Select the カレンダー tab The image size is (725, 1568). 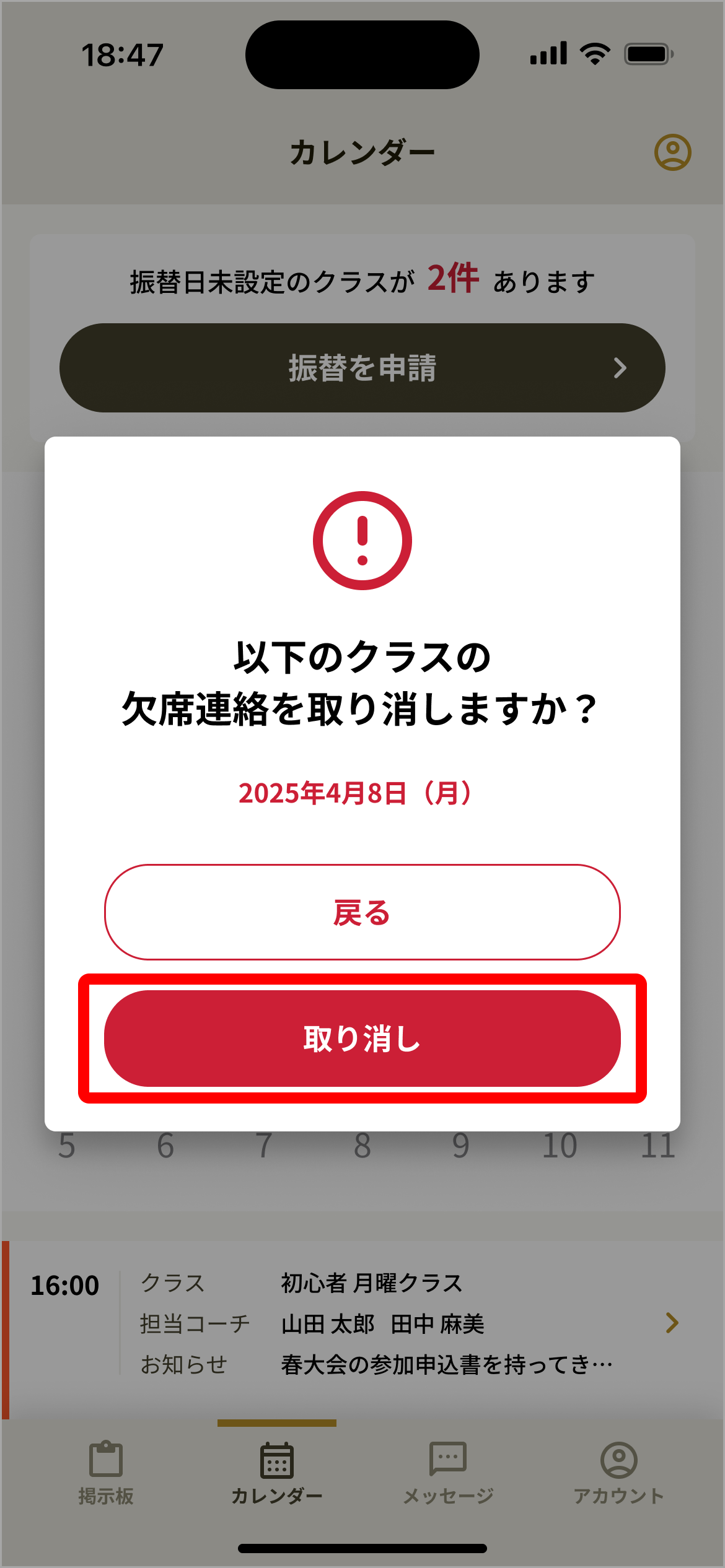[277, 1473]
